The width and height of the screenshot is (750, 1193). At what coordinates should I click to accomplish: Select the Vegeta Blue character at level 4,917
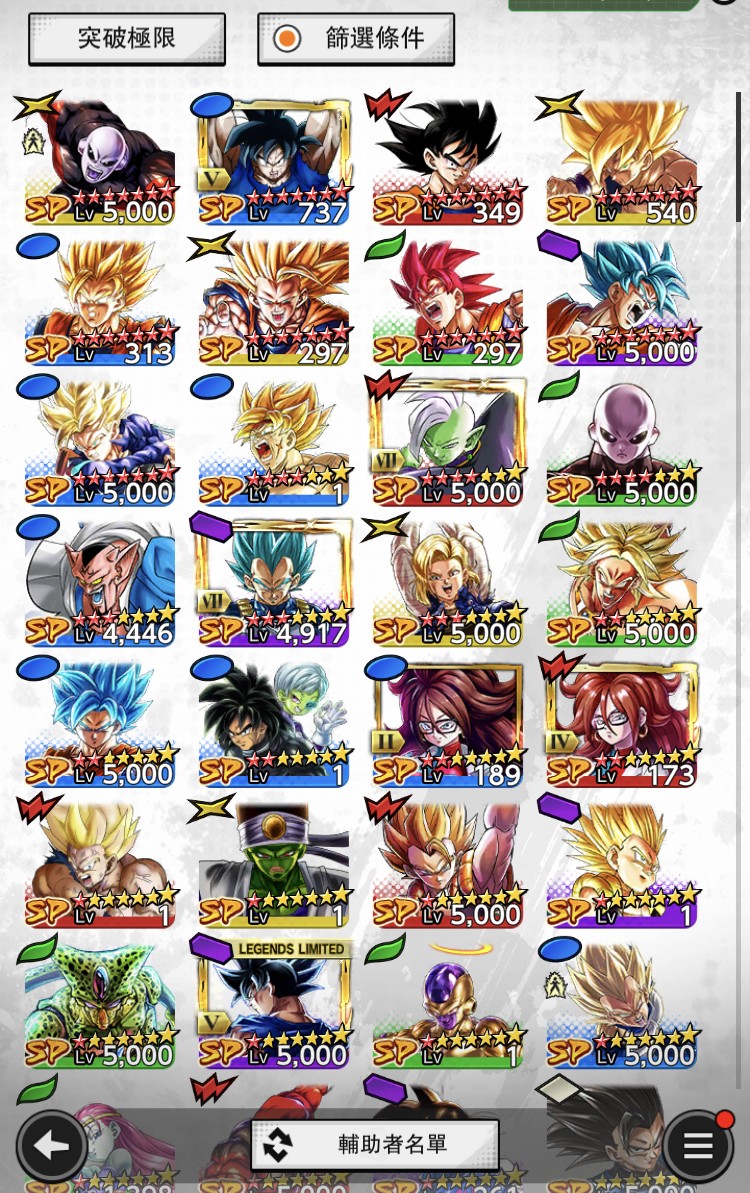tap(274, 580)
